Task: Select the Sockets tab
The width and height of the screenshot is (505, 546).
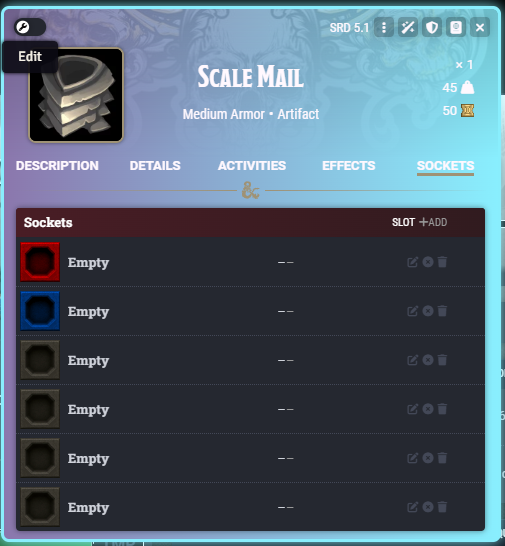Action: click(x=445, y=166)
